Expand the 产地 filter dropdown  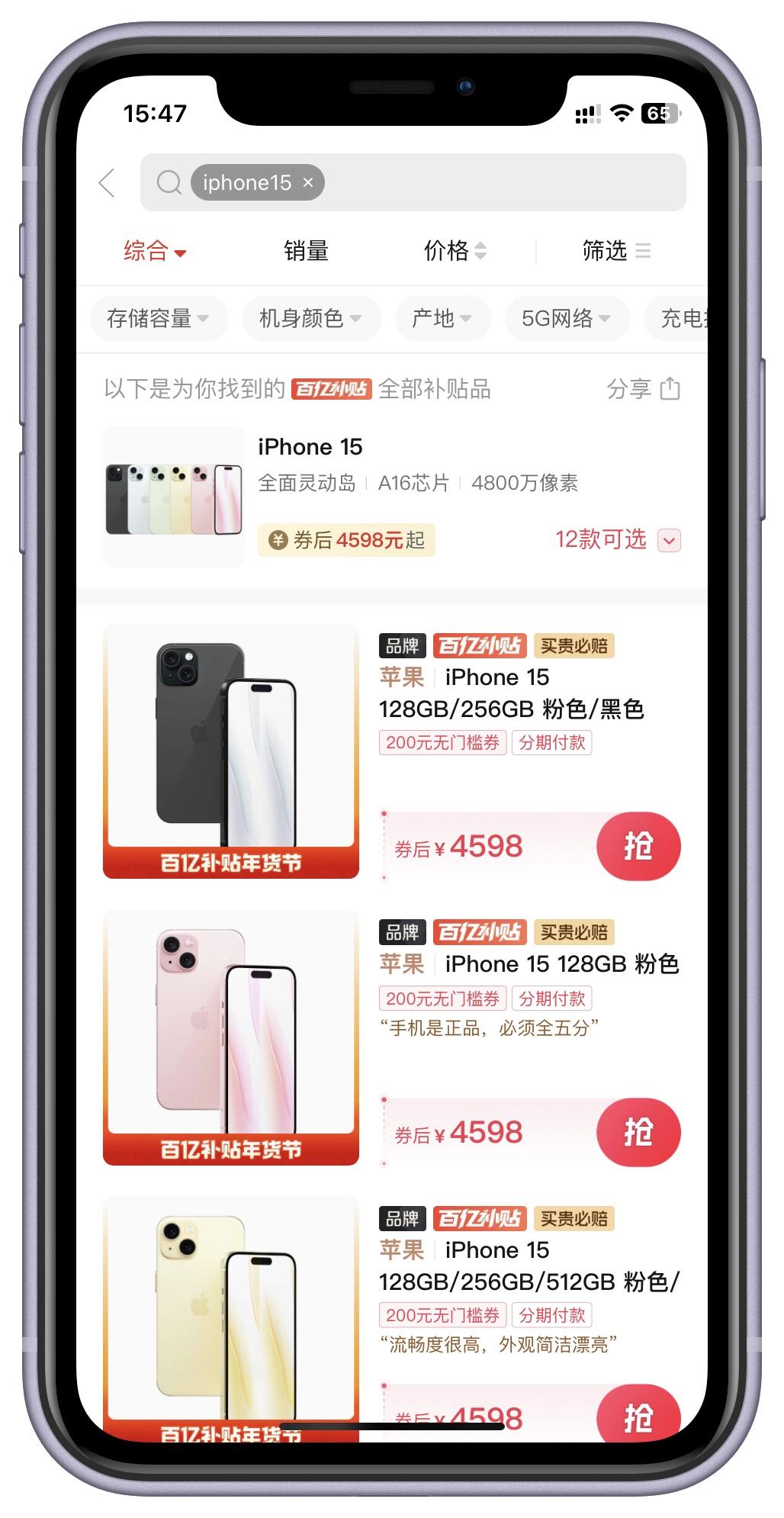coord(442,319)
